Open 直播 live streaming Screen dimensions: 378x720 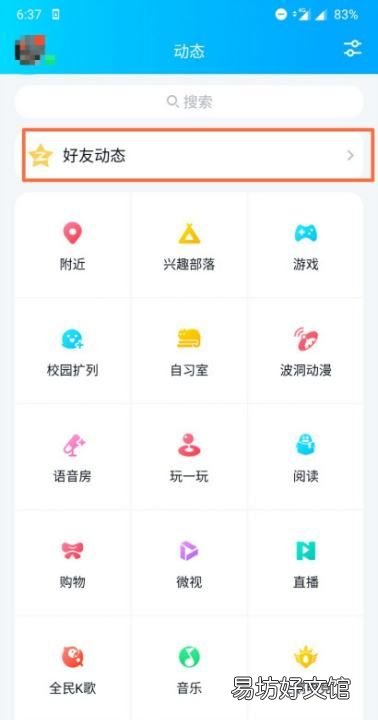click(x=305, y=563)
